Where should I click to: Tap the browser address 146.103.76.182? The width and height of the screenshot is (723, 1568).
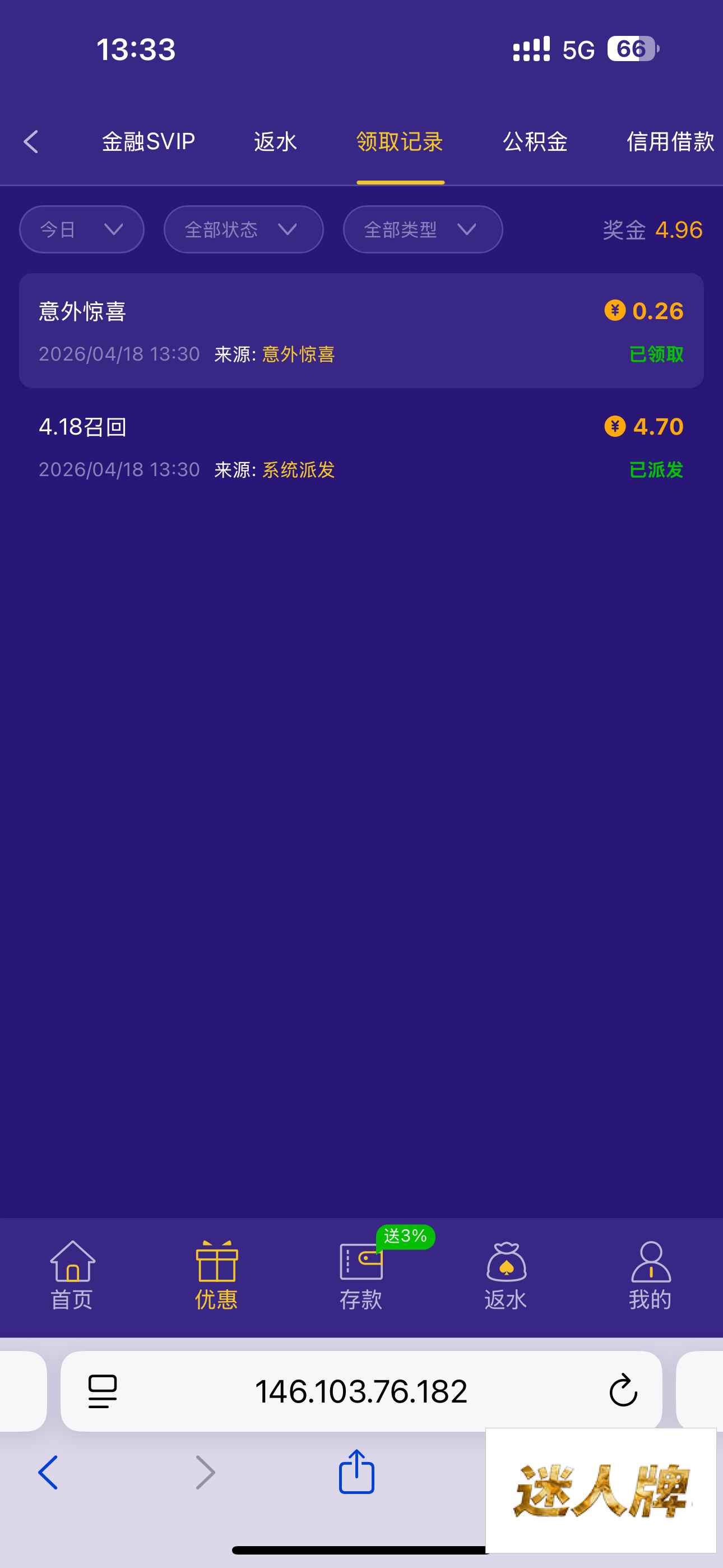click(x=361, y=1391)
